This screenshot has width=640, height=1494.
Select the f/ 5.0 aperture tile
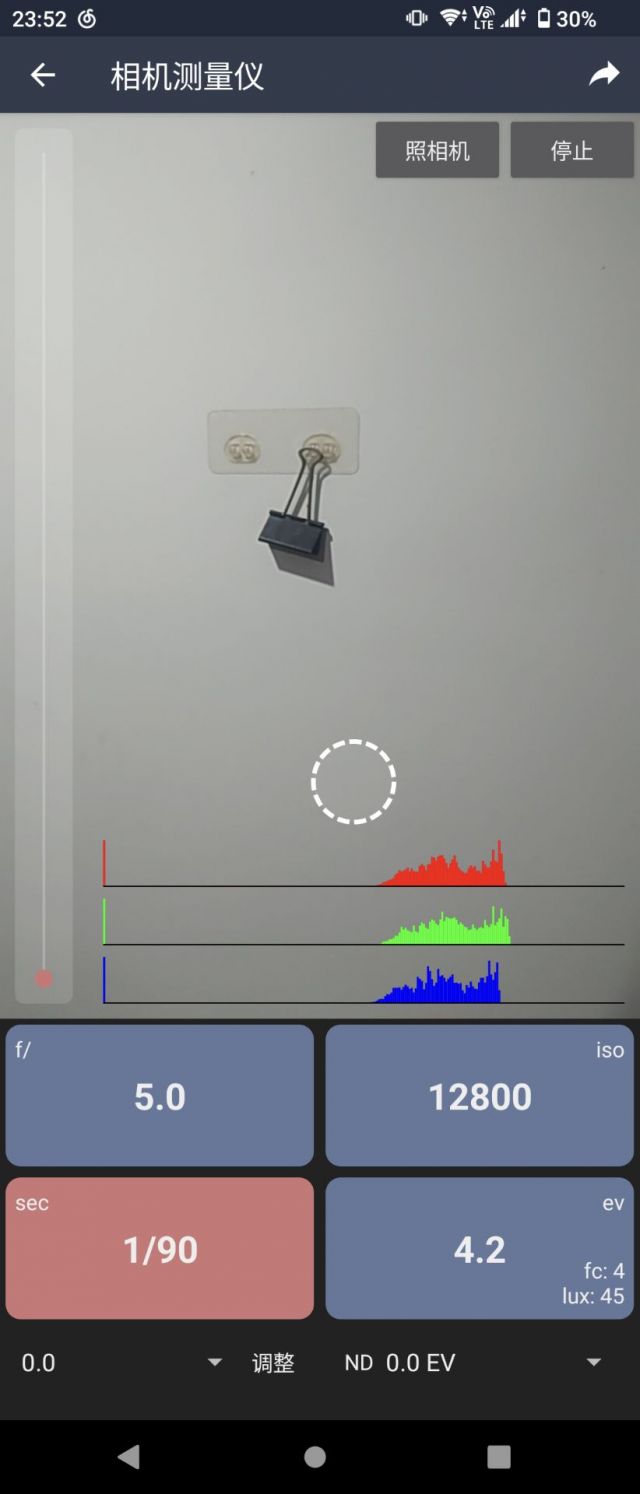[x=160, y=1095]
